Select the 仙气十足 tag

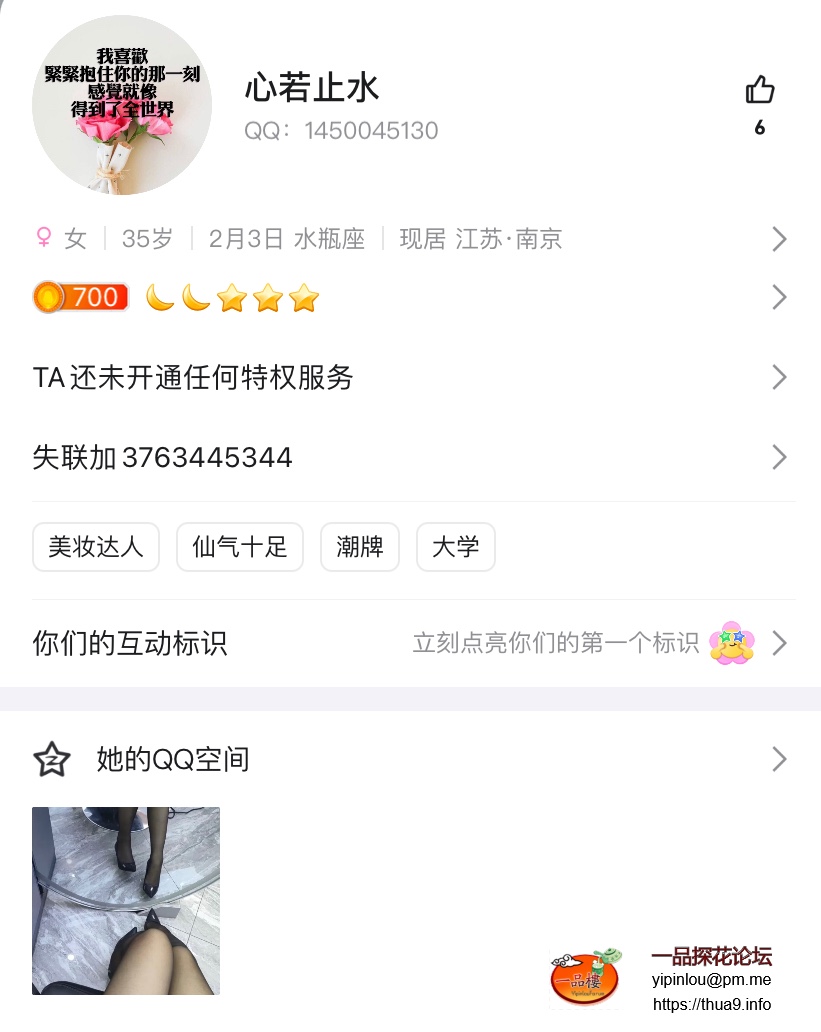[x=240, y=547]
